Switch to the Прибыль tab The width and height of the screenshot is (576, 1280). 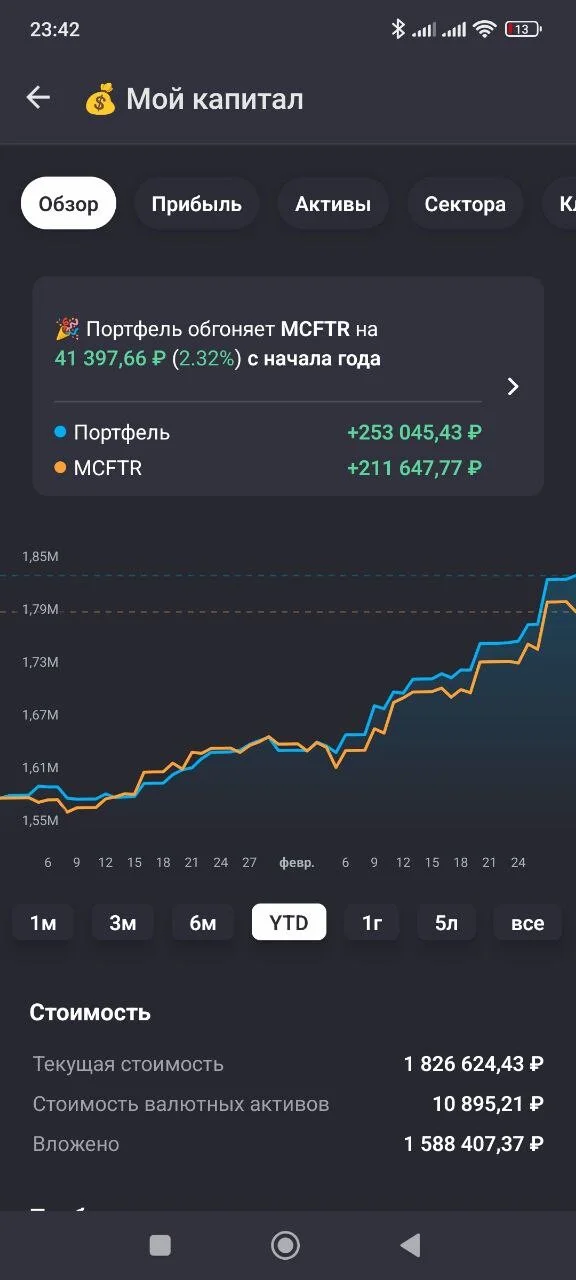click(x=197, y=204)
